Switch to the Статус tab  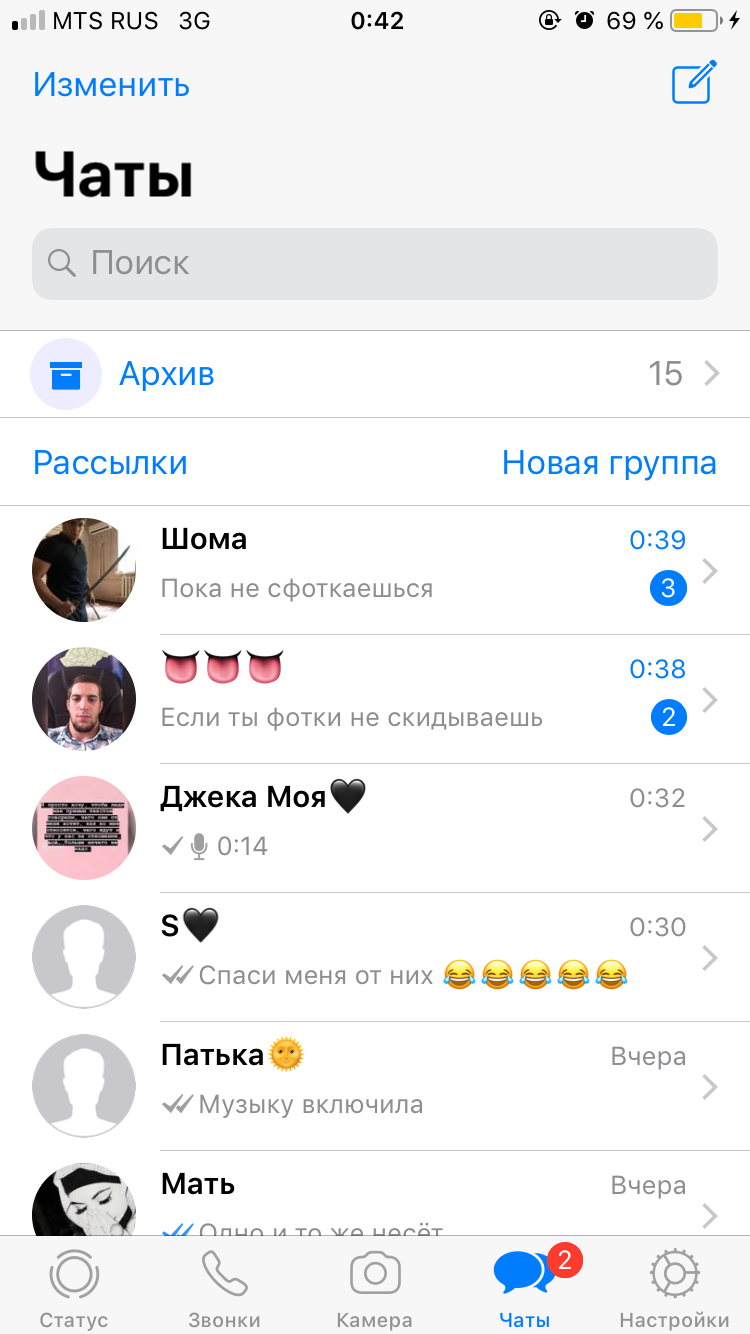[x=74, y=1288]
